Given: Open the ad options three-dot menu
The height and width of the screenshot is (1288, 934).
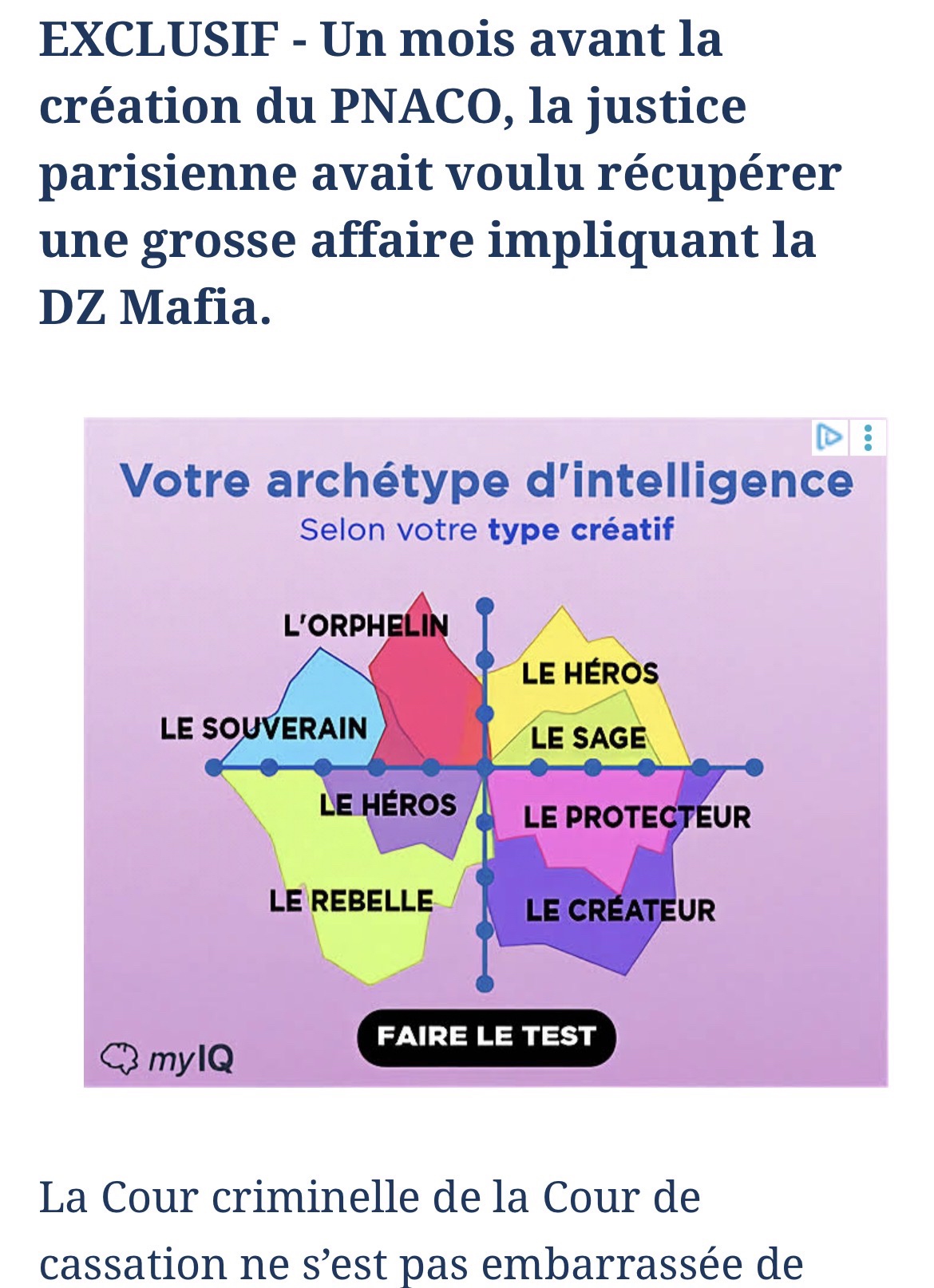Looking at the screenshot, I should coord(868,437).
